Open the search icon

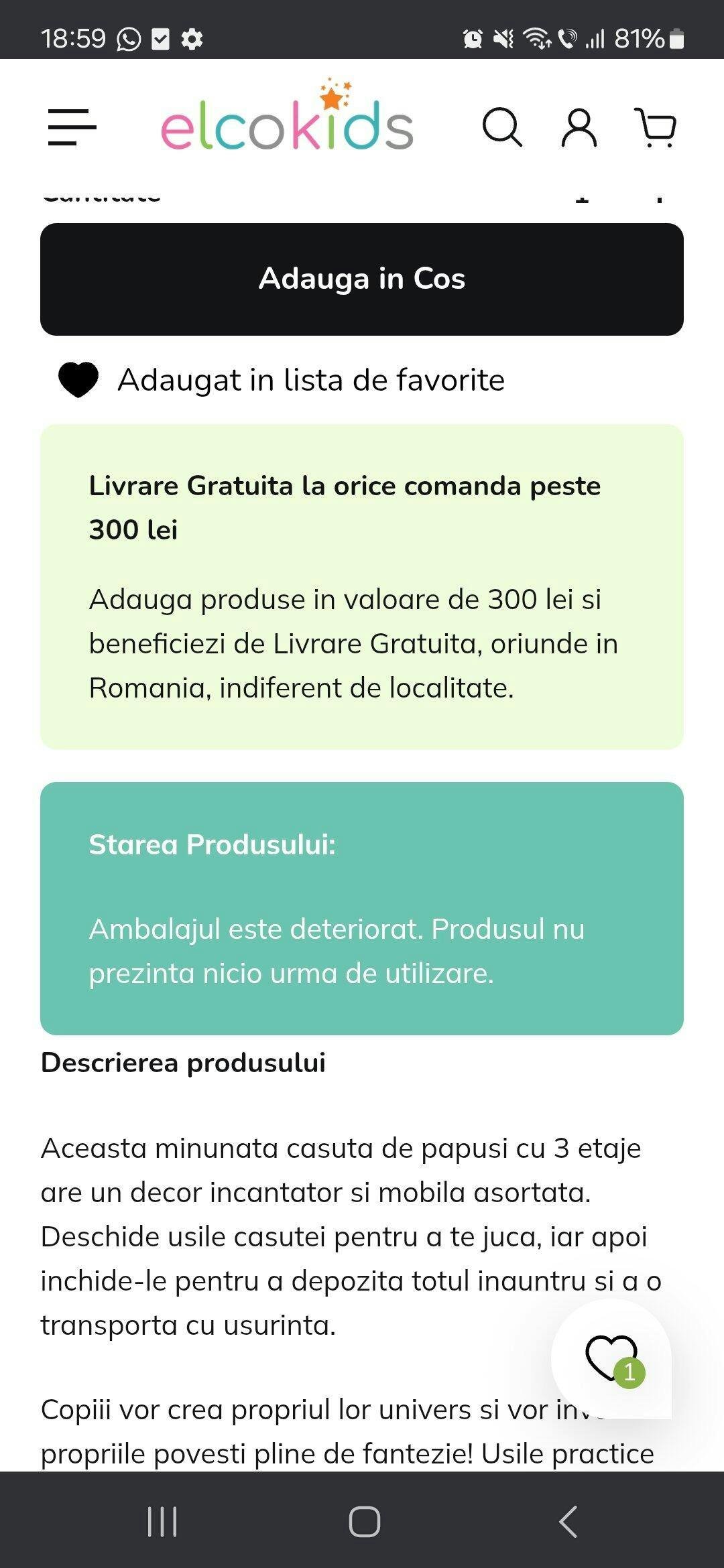click(x=502, y=127)
